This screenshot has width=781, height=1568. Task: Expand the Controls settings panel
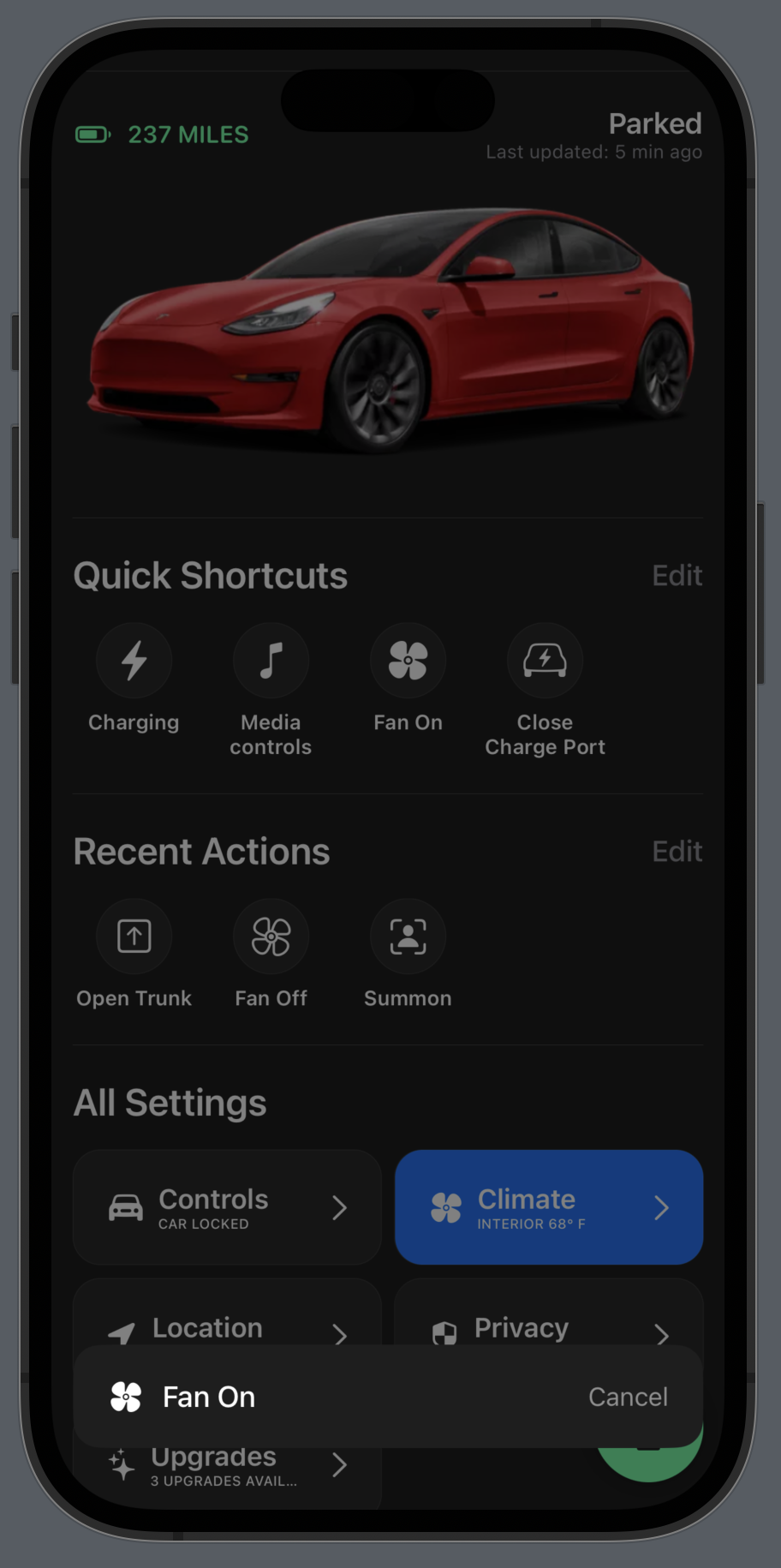(x=226, y=1206)
